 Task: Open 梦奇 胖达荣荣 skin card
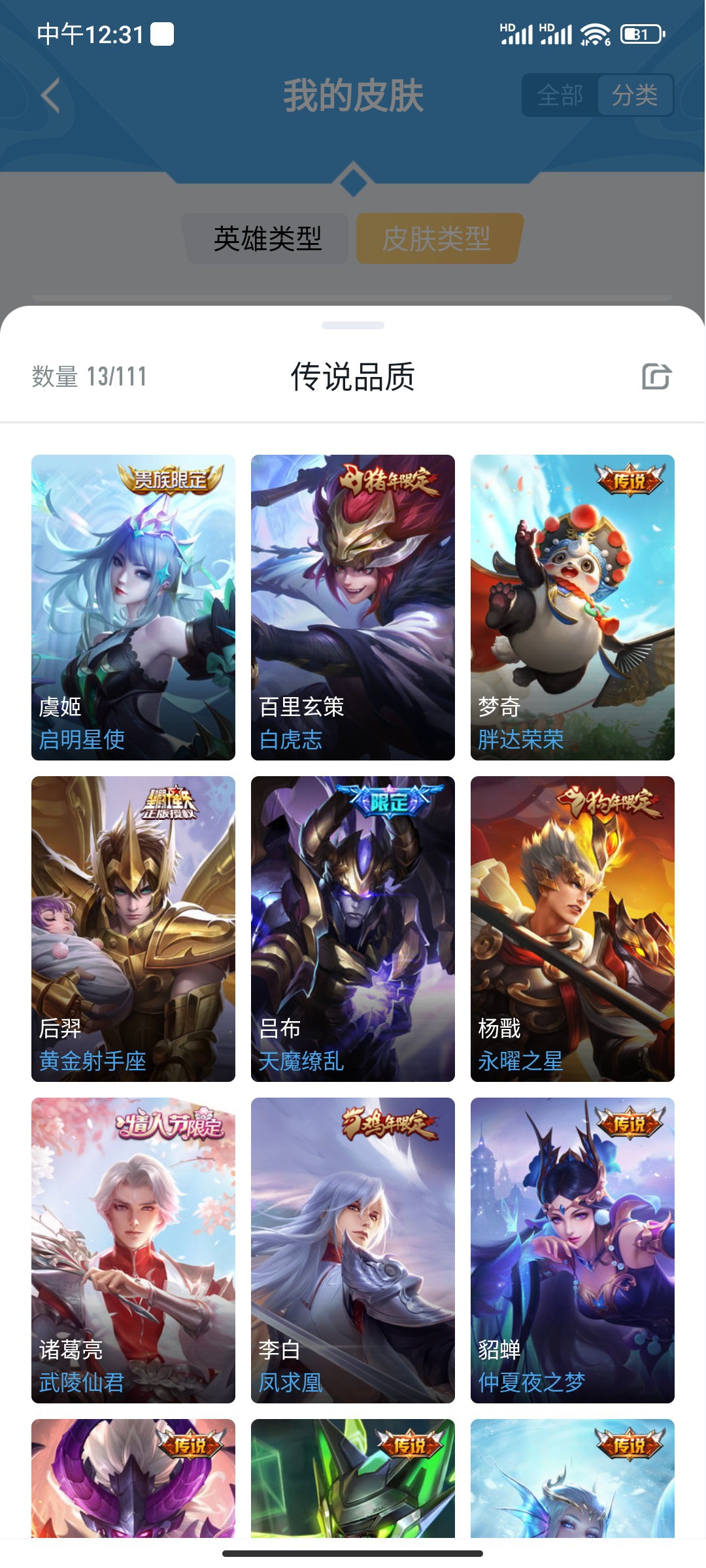click(x=573, y=607)
